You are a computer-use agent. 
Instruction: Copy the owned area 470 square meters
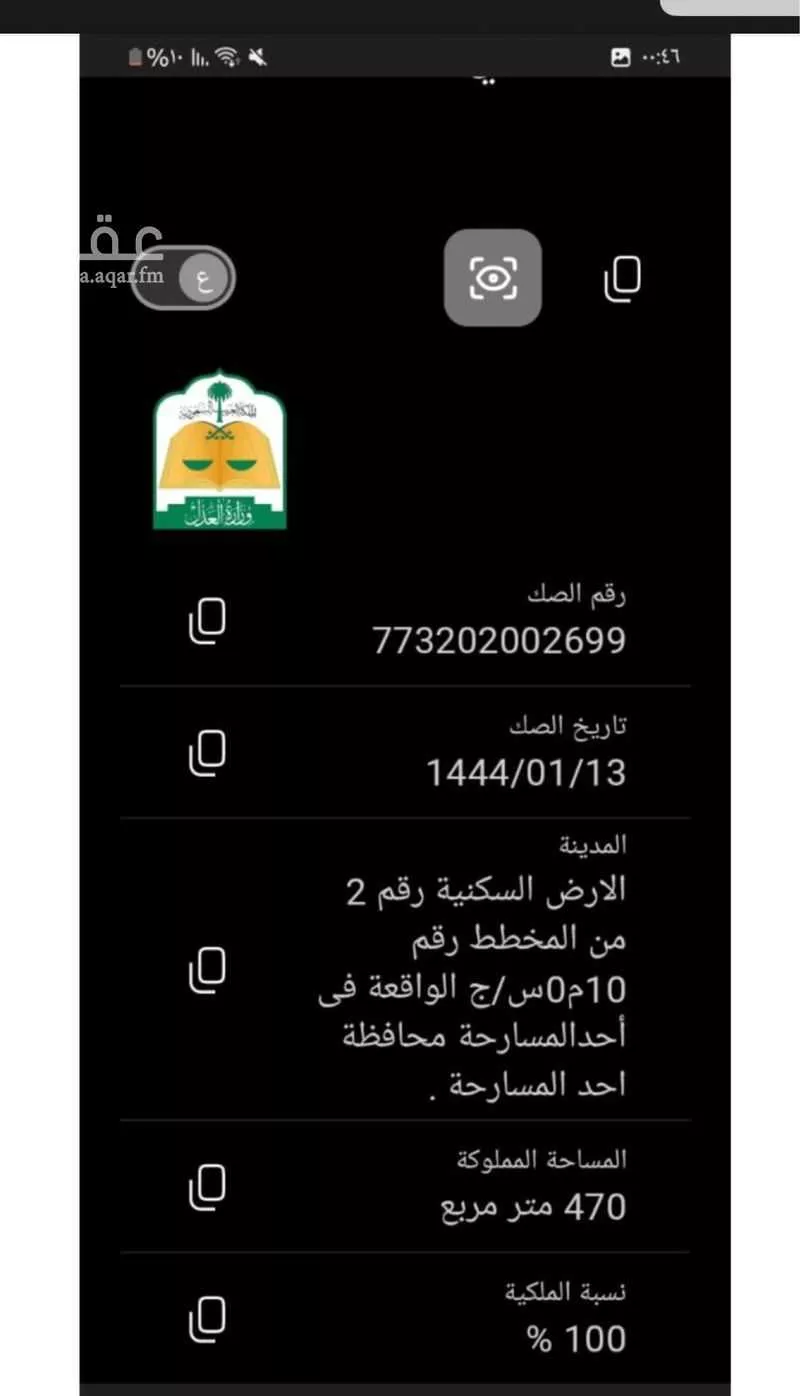tap(207, 1186)
